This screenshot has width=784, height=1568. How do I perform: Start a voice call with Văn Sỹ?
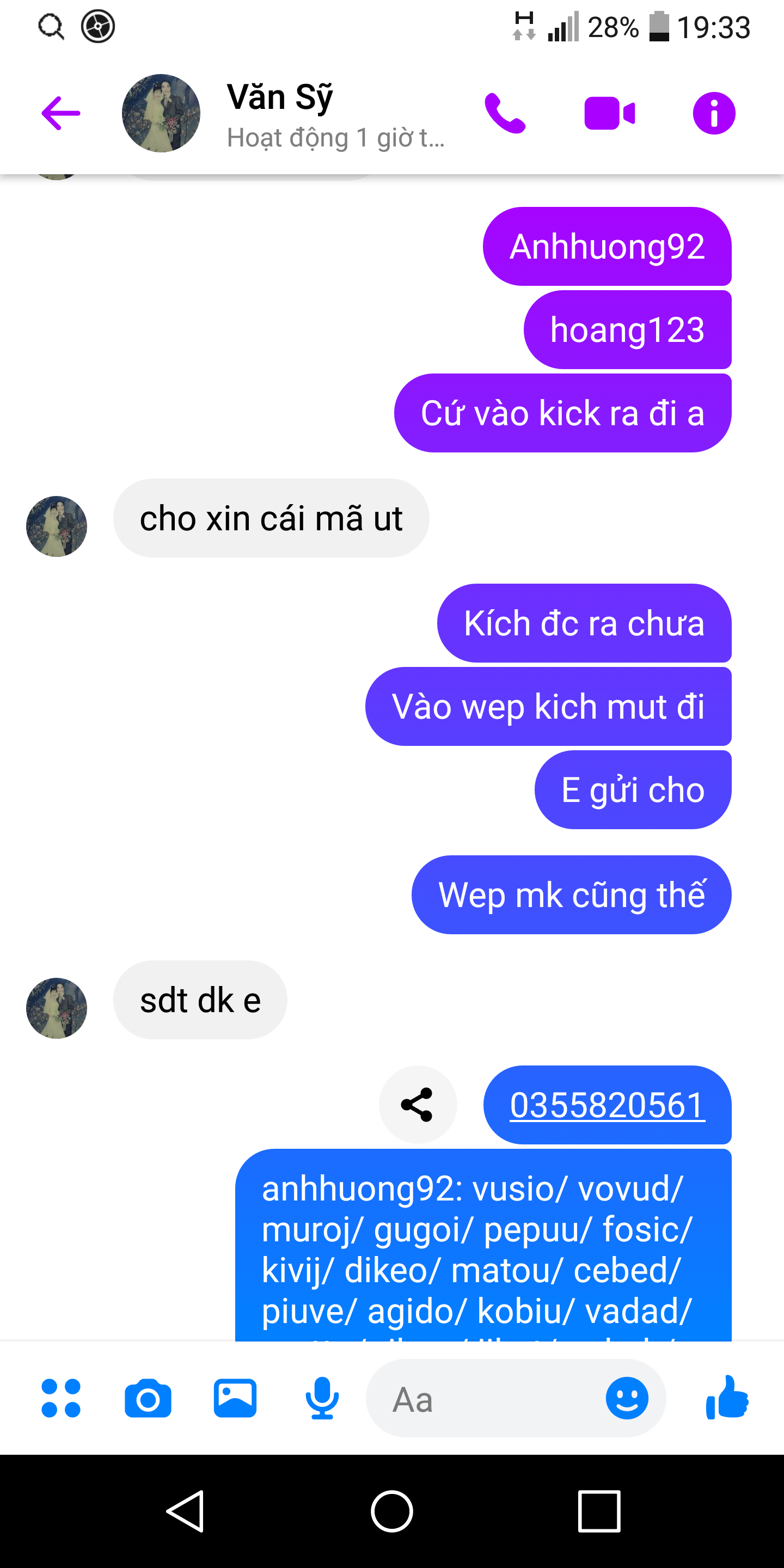pos(505,113)
